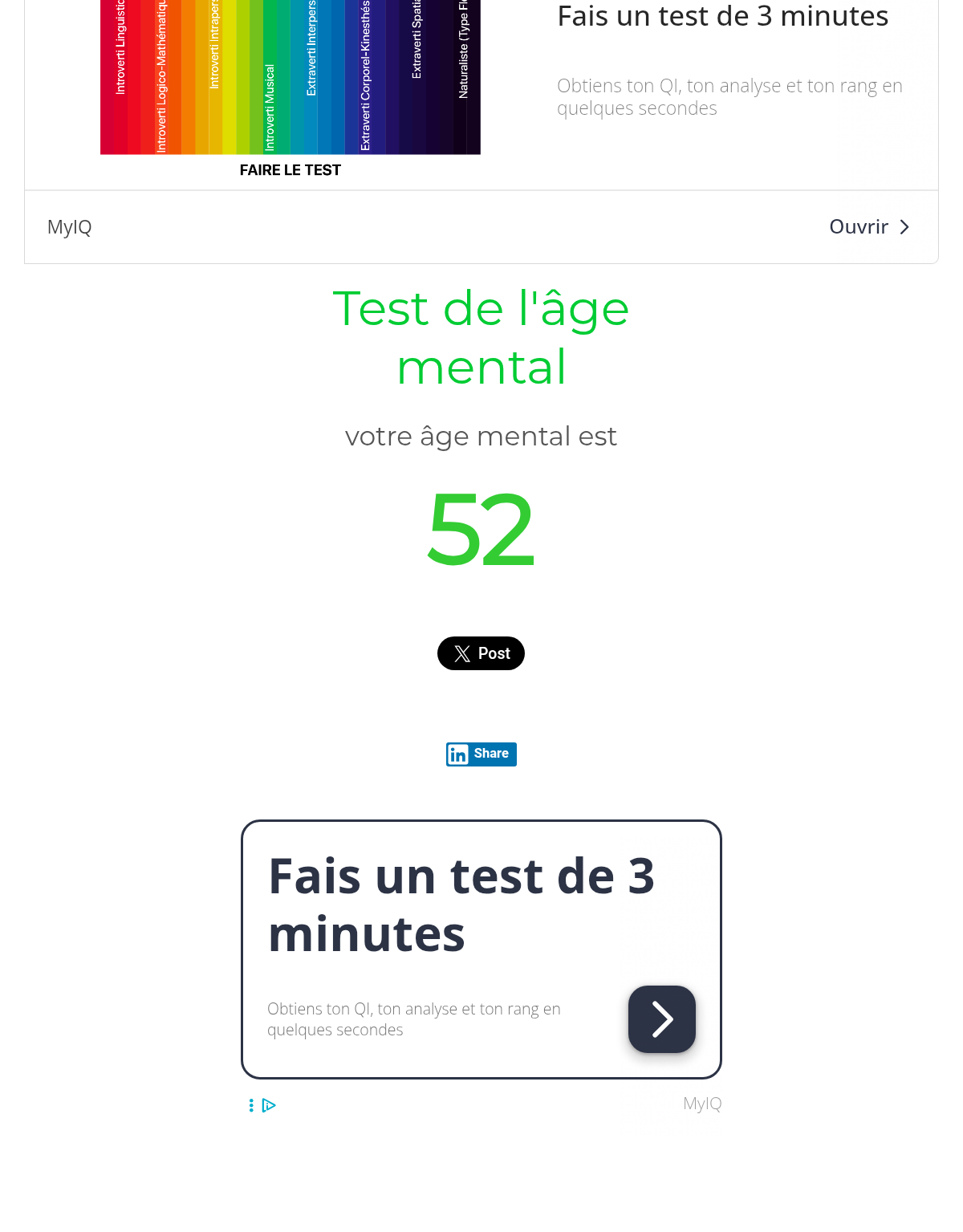Open the MyIQ advertiser link under the card
The image size is (963, 1232).
click(701, 1104)
